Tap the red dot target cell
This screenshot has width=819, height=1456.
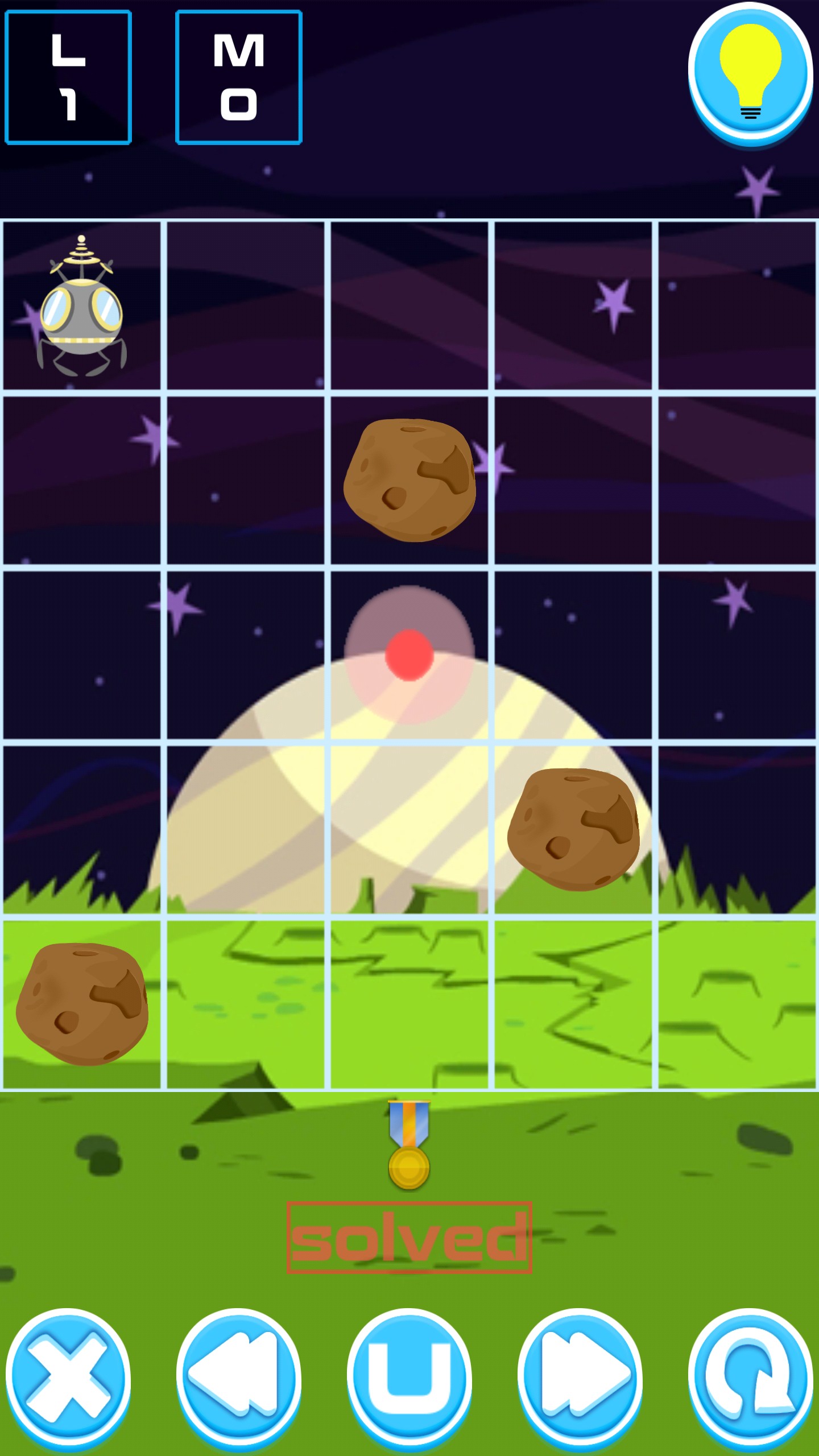coord(409,655)
